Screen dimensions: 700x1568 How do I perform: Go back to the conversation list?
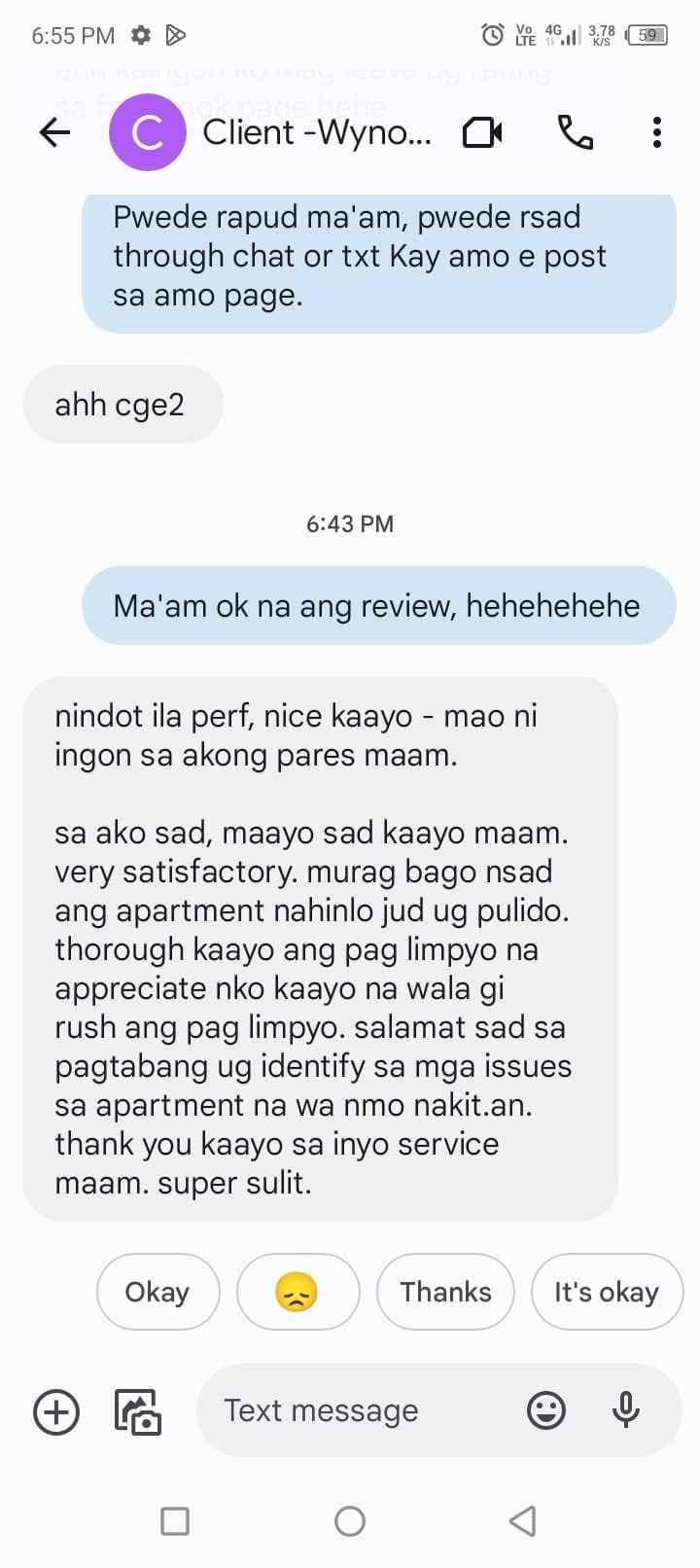point(54,133)
